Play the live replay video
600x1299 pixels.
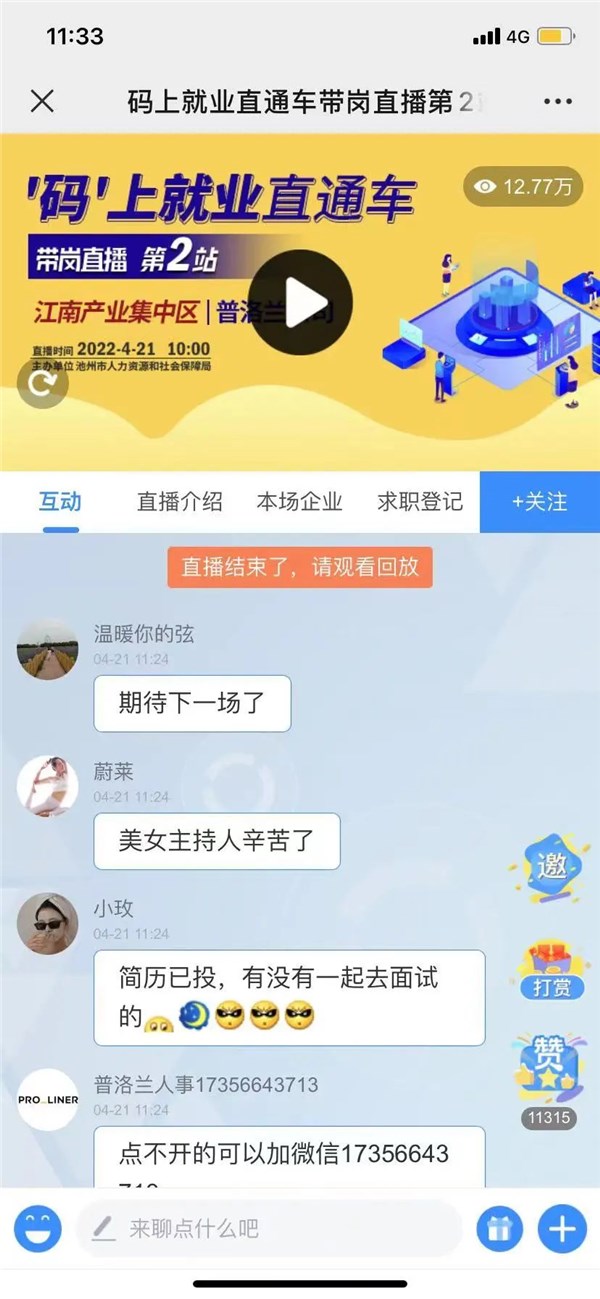[x=299, y=301]
